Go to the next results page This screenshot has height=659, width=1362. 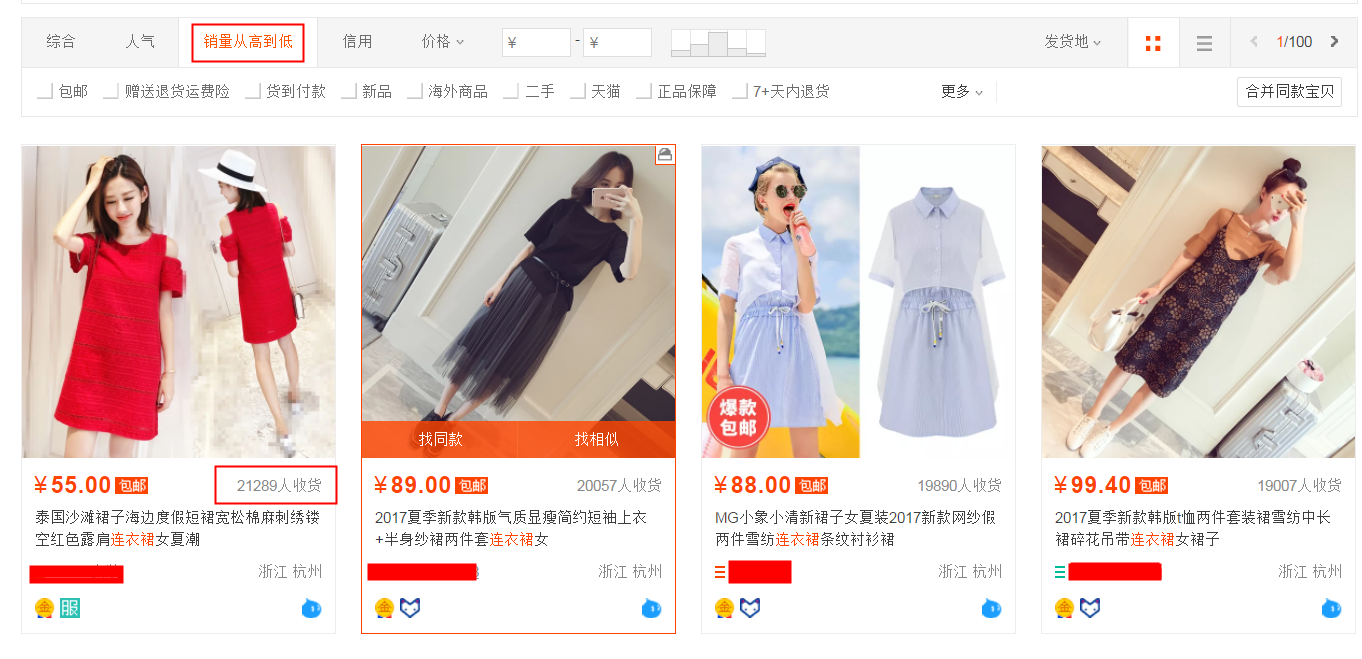(x=1334, y=42)
